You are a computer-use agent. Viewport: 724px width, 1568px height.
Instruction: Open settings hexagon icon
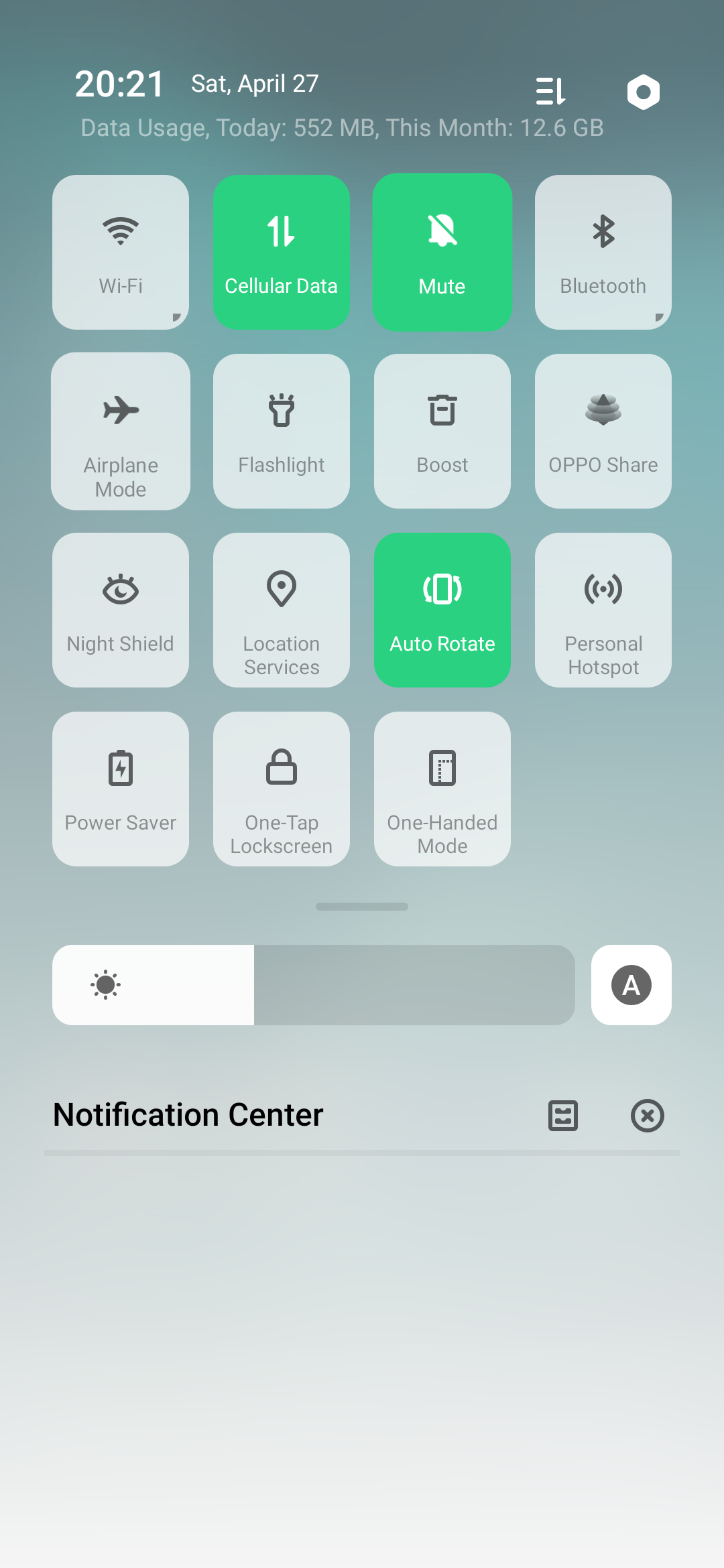tap(644, 92)
